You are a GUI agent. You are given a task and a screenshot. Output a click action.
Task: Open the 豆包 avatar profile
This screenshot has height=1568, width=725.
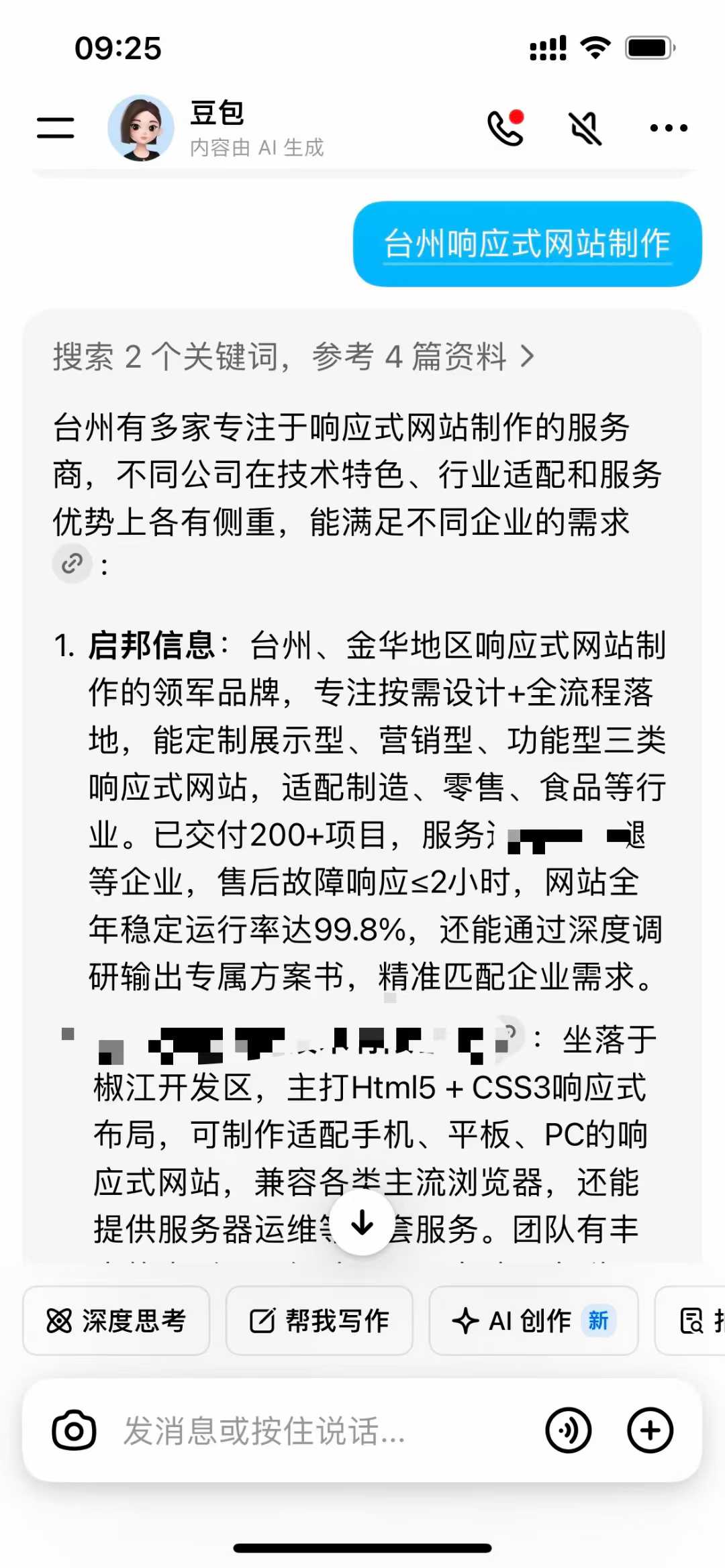pos(141,127)
